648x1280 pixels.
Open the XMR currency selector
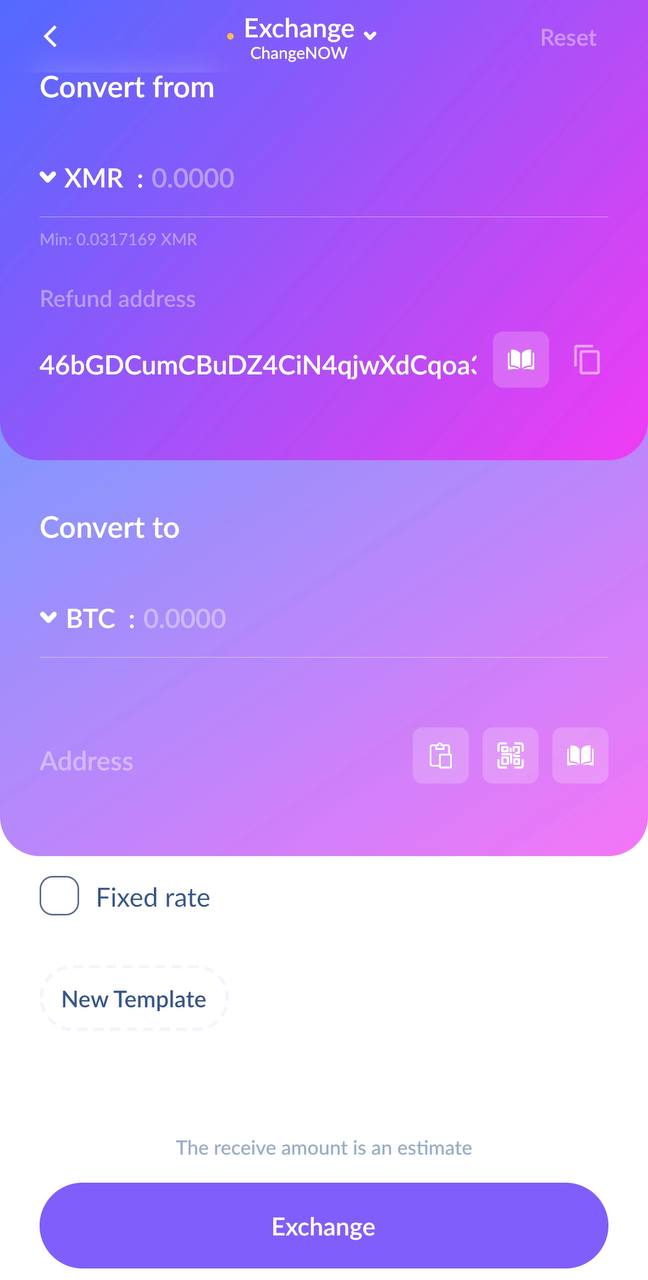click(82, 178)
